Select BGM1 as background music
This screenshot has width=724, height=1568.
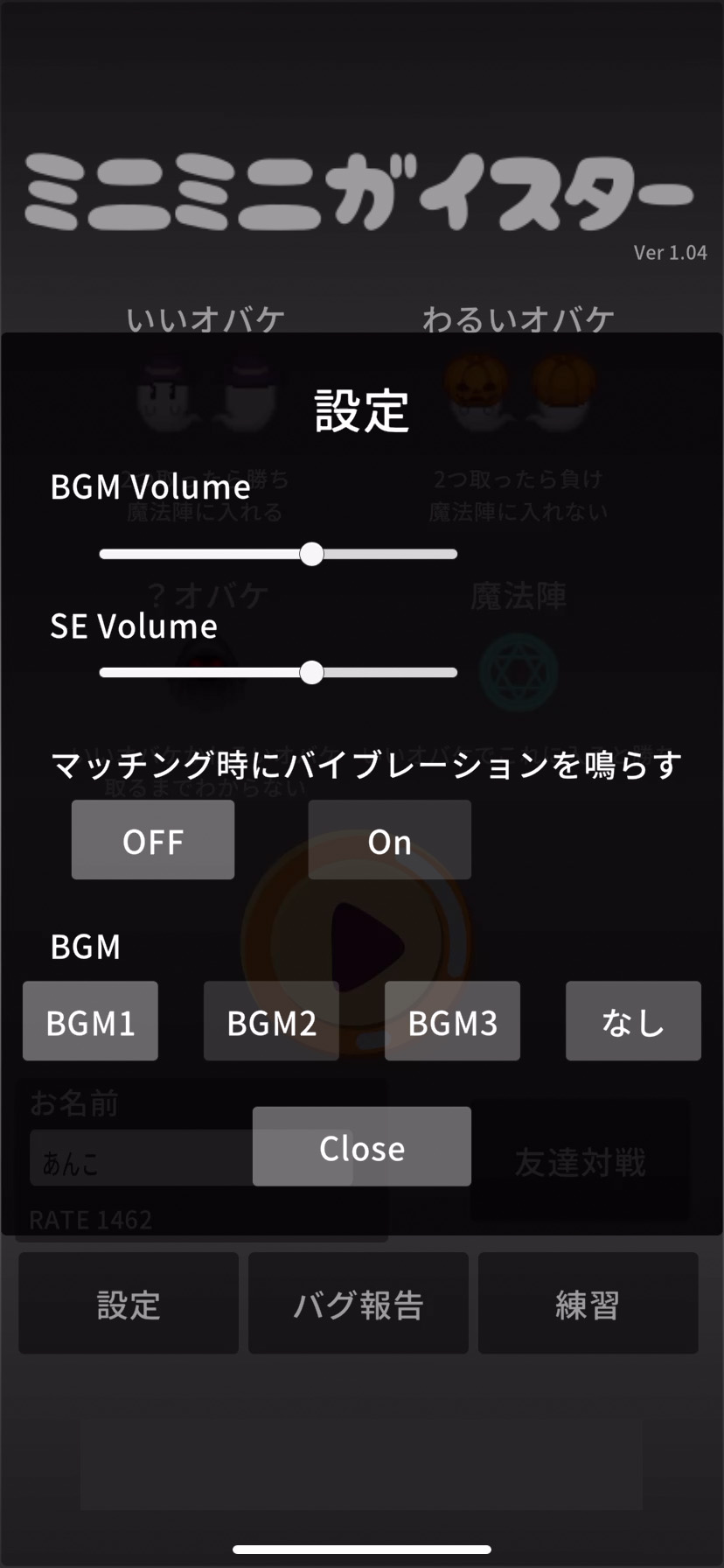click(90, 1021)
